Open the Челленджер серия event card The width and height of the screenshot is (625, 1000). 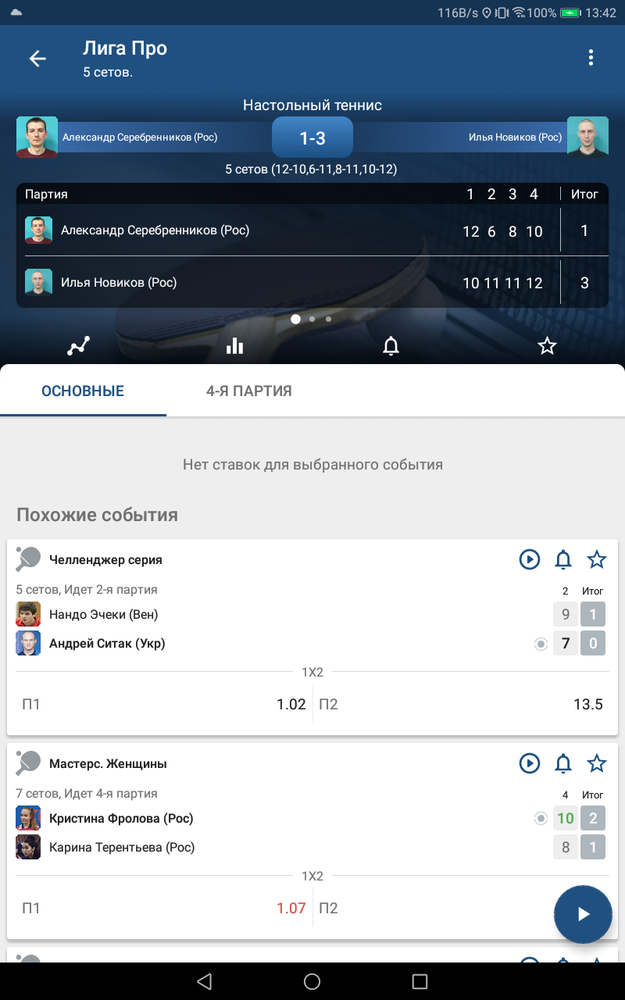click(312, 637)
